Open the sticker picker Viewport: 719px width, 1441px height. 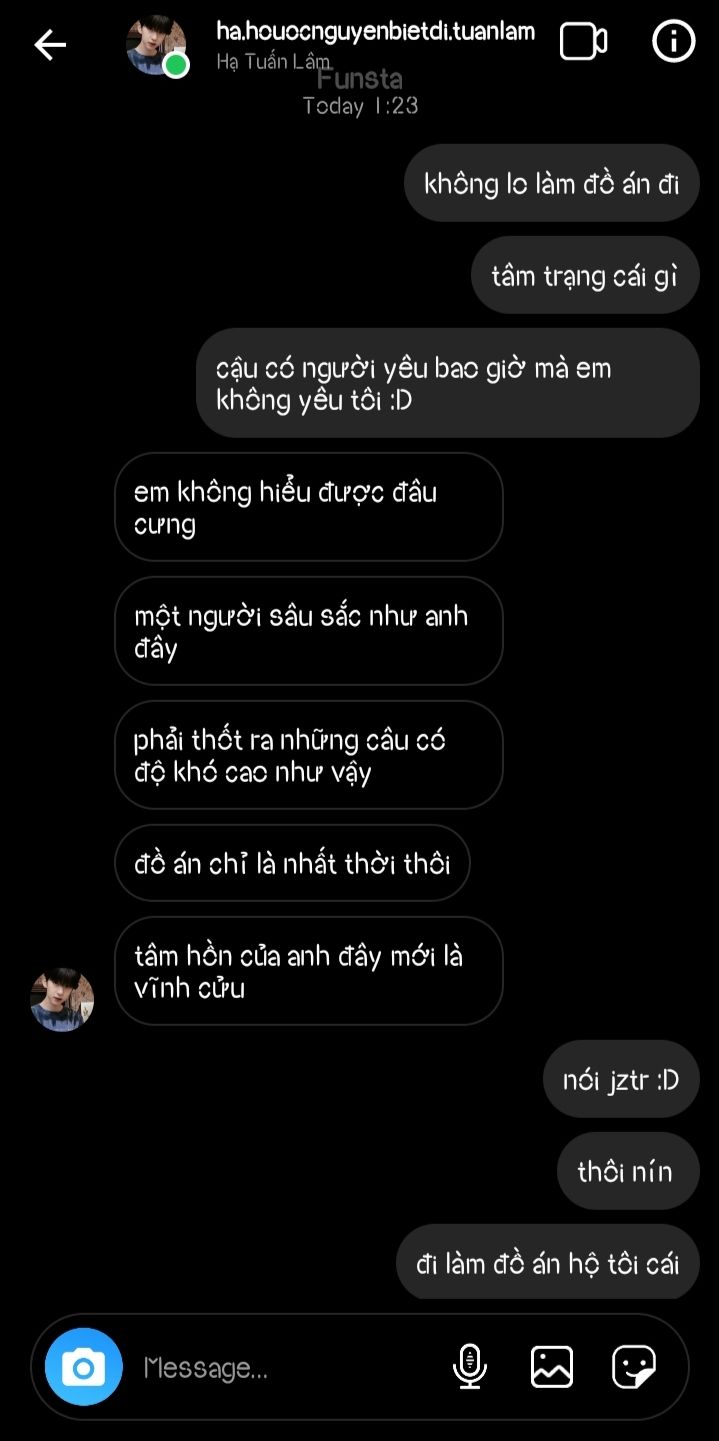634,1367
